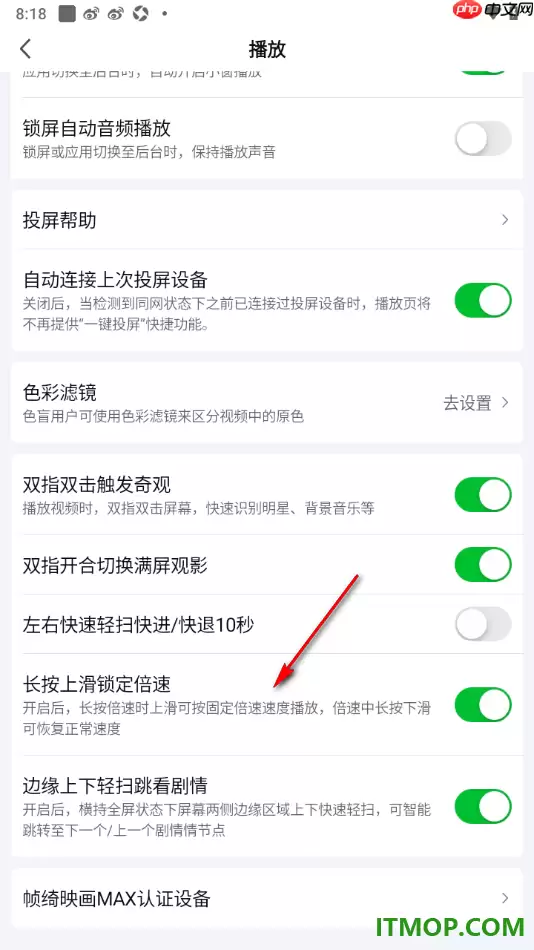Enable 左右快速轻扫快进/快退10秒
The height and width of the screenshot is (950, 534).
click(483, 624)
